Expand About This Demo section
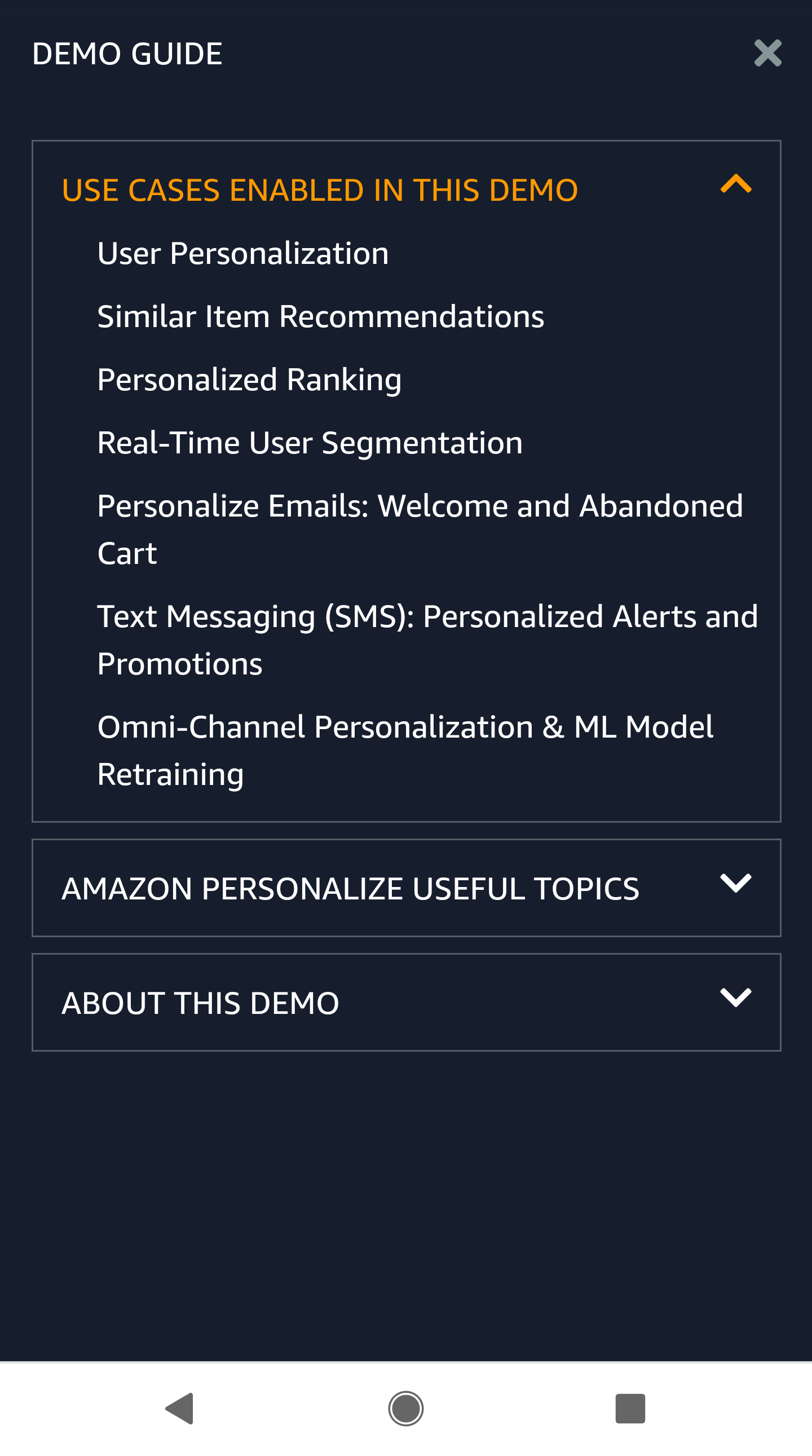 [405, 1003]
